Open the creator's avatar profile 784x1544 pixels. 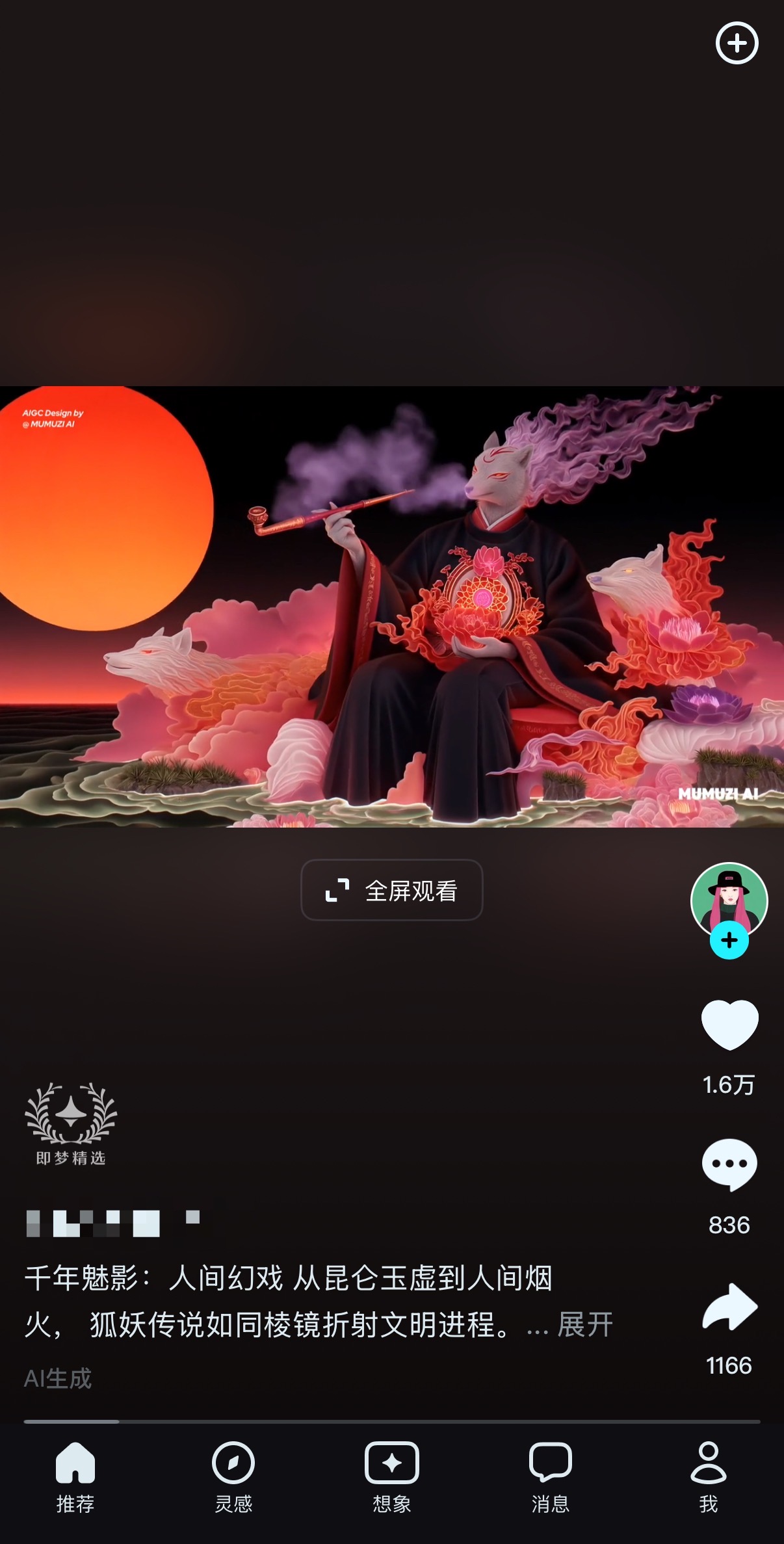(729, 898)
